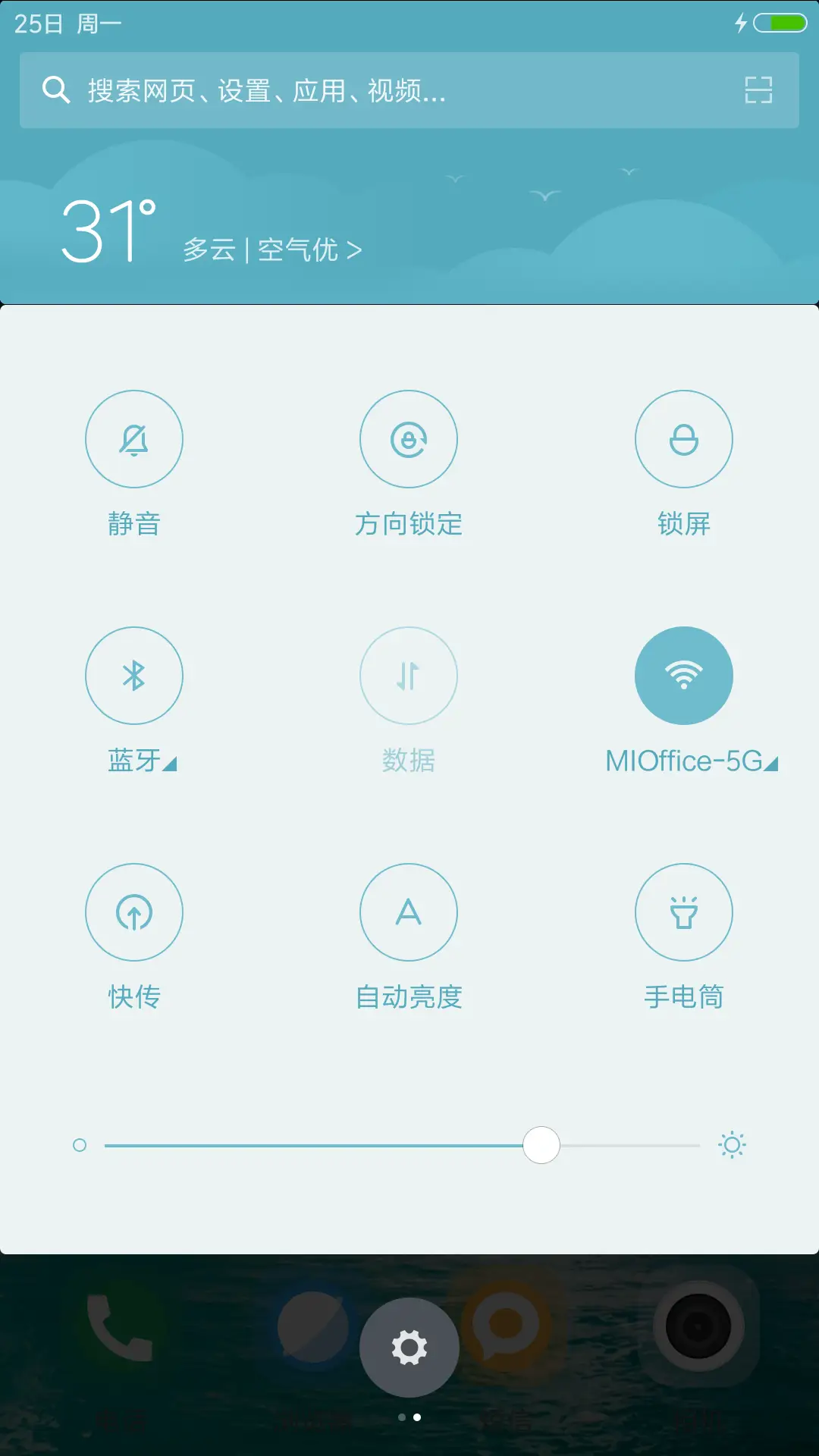Enable 自动亮度 auto brightness
The width and height of the screenshot is (819, 1456).
(409, 912)
